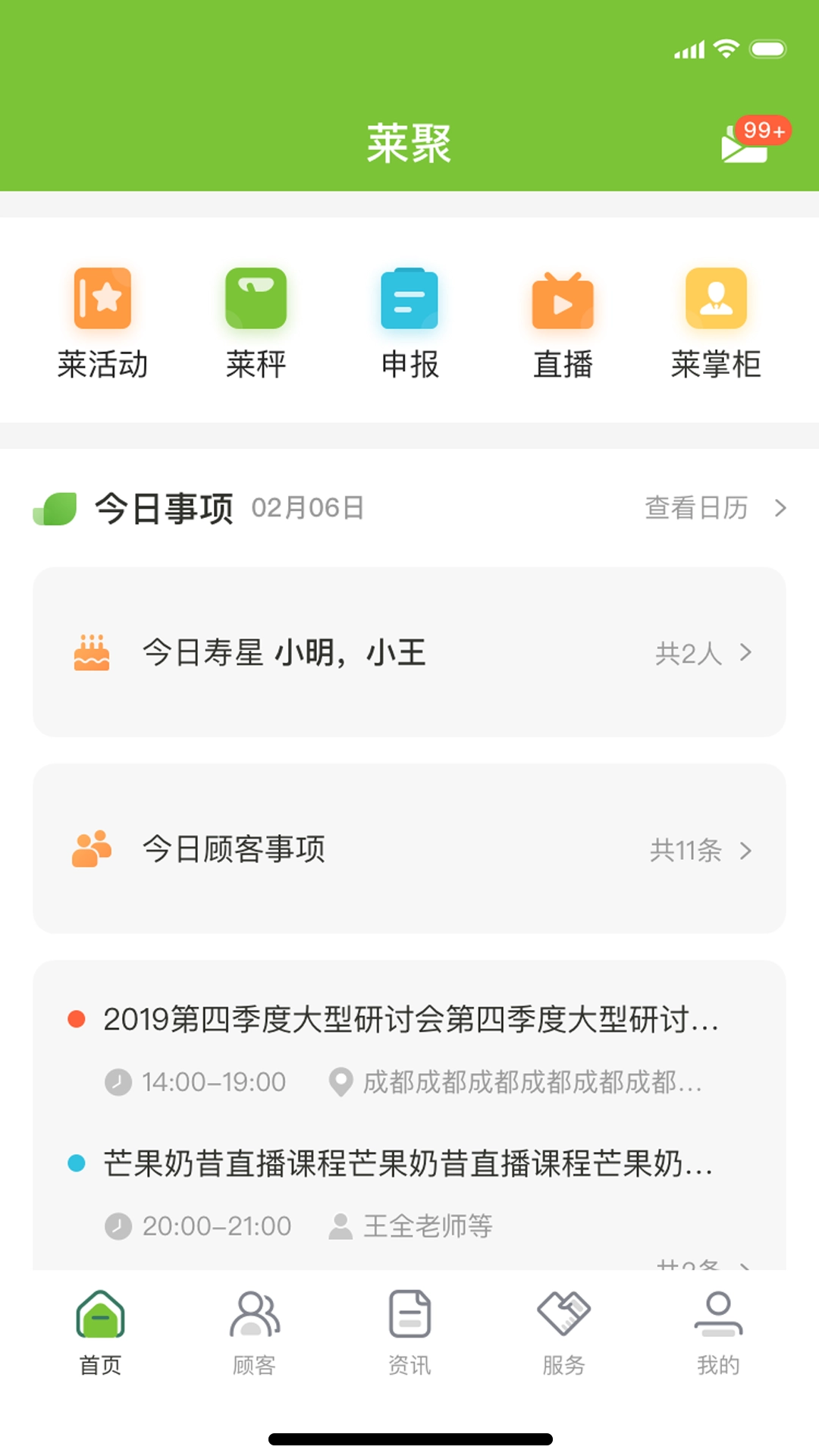Open the 我的 profile tab

click(x=716, y=1333)
